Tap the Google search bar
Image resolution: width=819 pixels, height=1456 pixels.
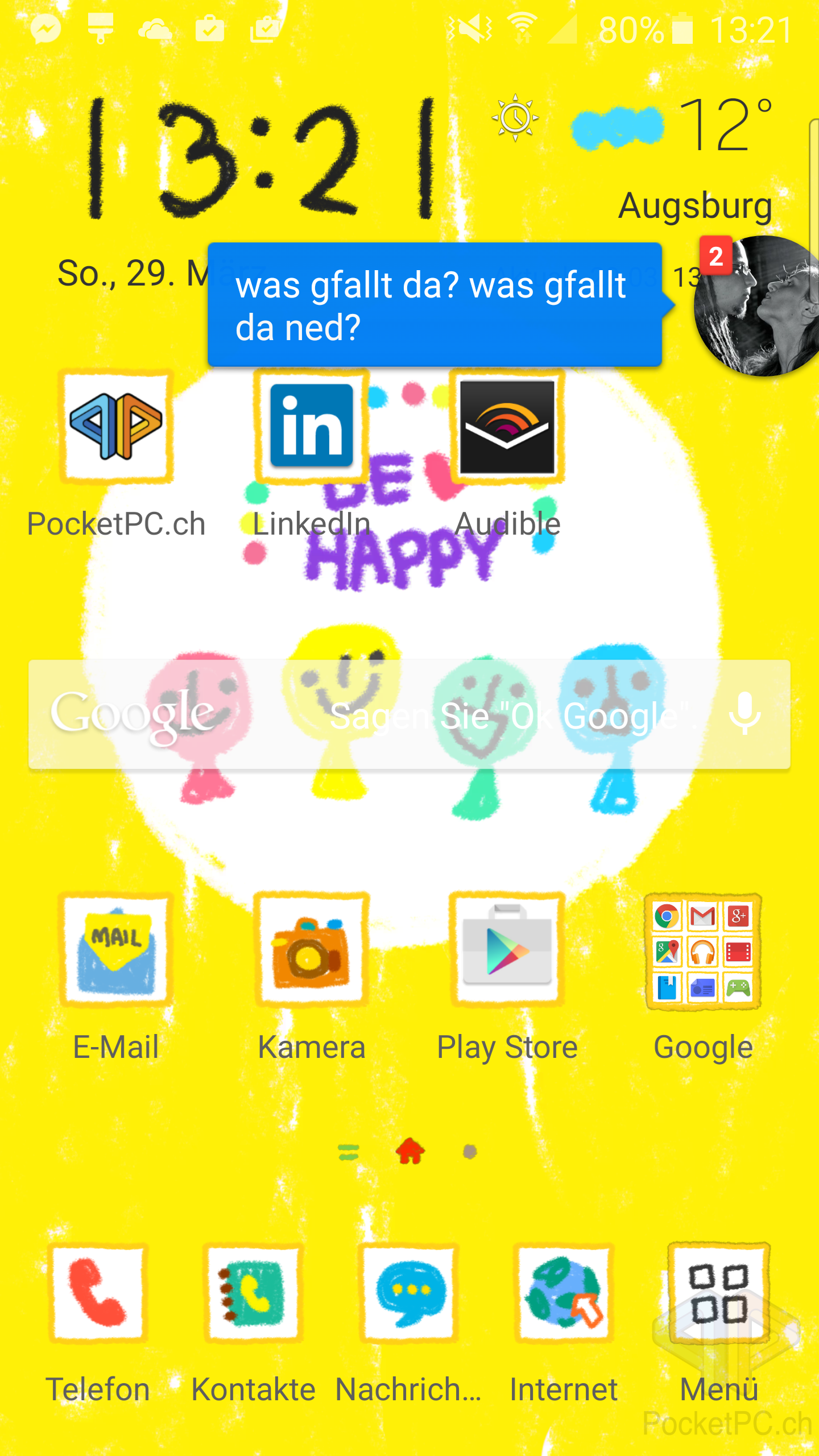point(409,714)
